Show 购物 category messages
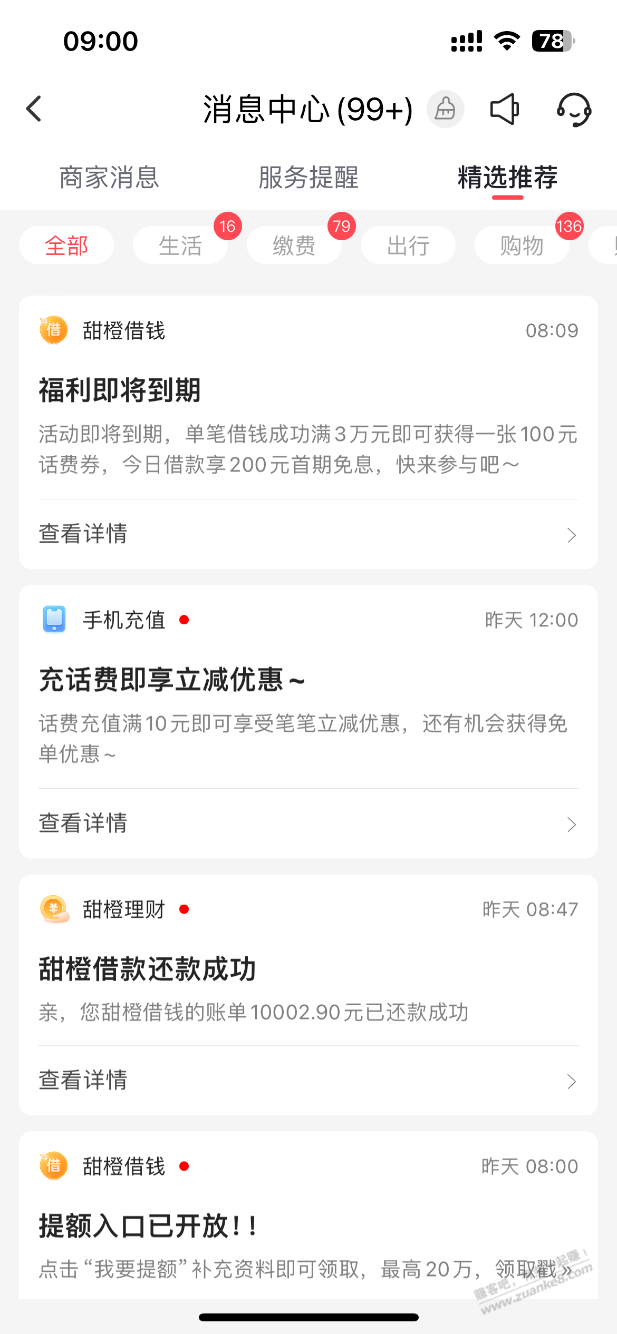The height and width of the screenshot is (1334, 617). pos(521,246)
